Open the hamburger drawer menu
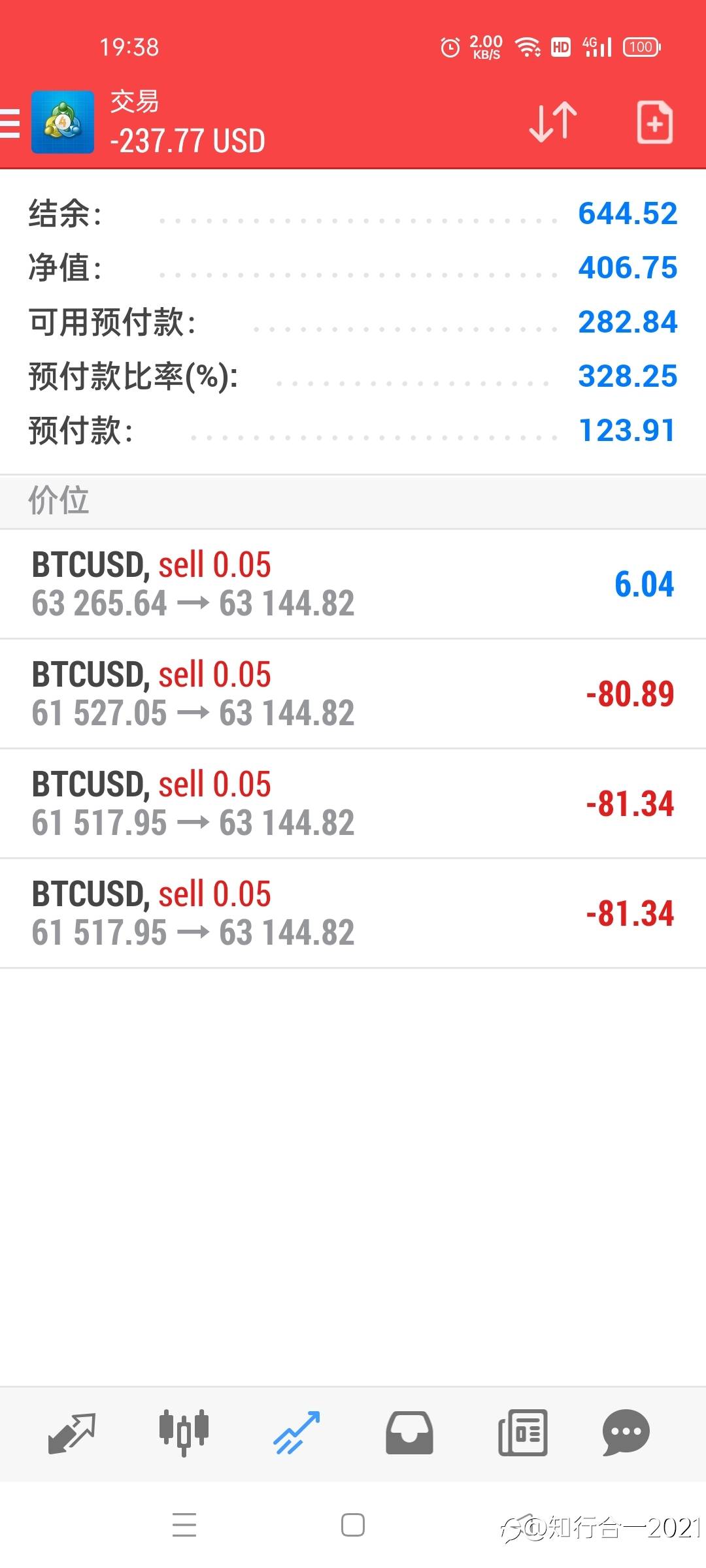Image resolution: width=706 pixels, height=1568 pixels. point(10,123)
